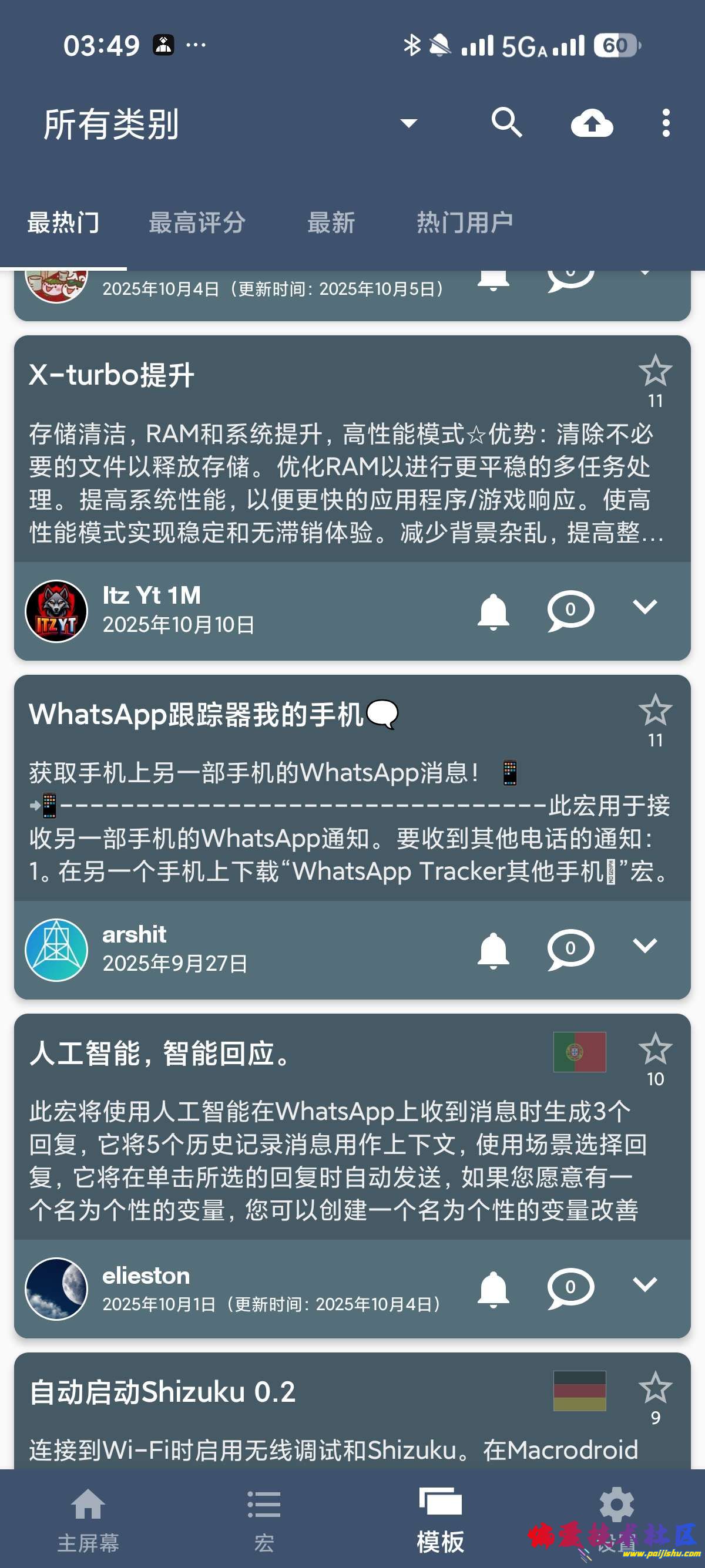705x1568 pixels.
Task: Select the 热门用户 tab
Action: click(465, 223)
